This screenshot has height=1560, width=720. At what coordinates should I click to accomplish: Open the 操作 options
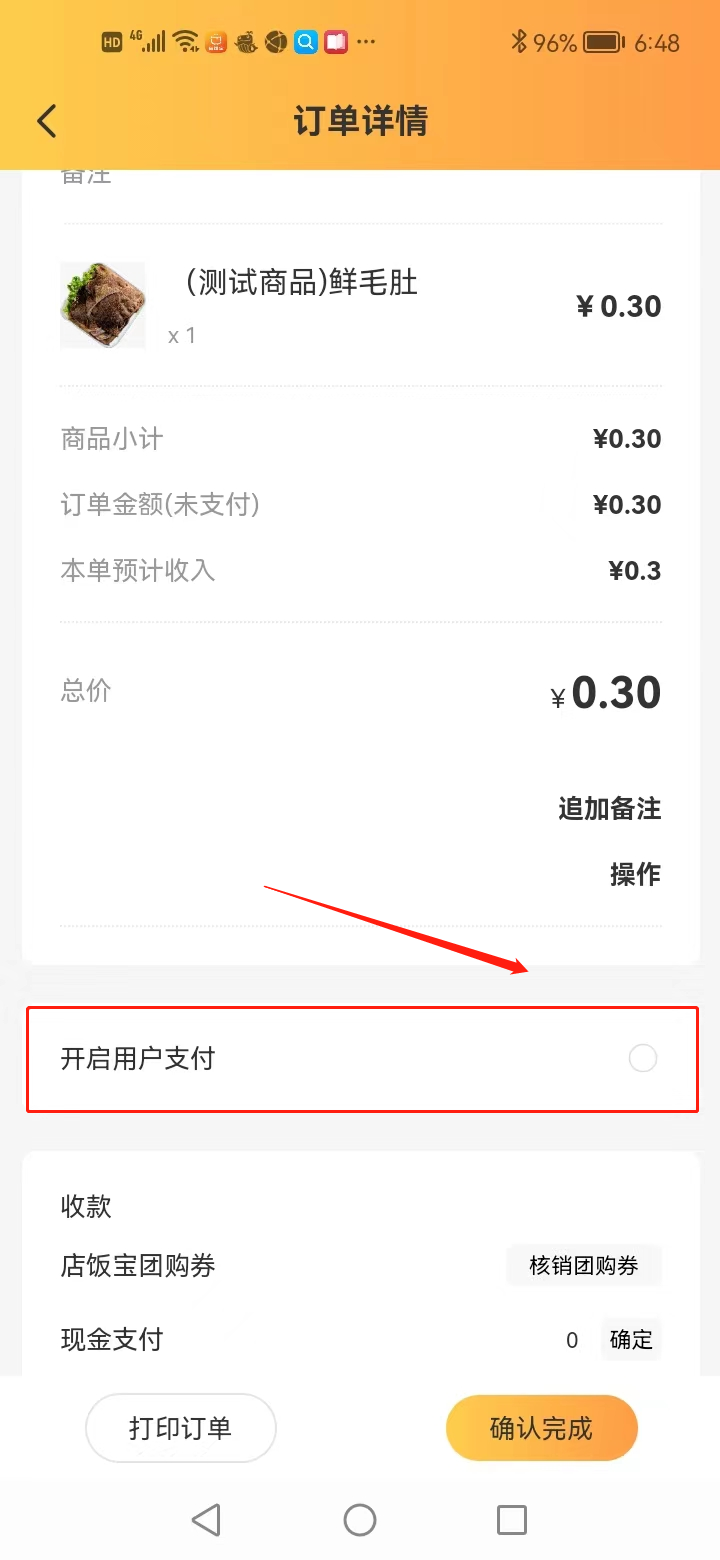pos(635,874)
